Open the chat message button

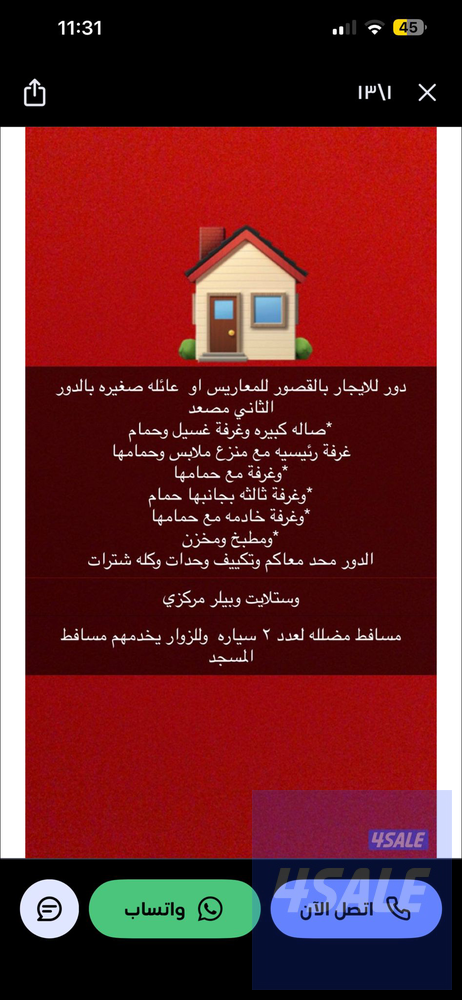49,909
